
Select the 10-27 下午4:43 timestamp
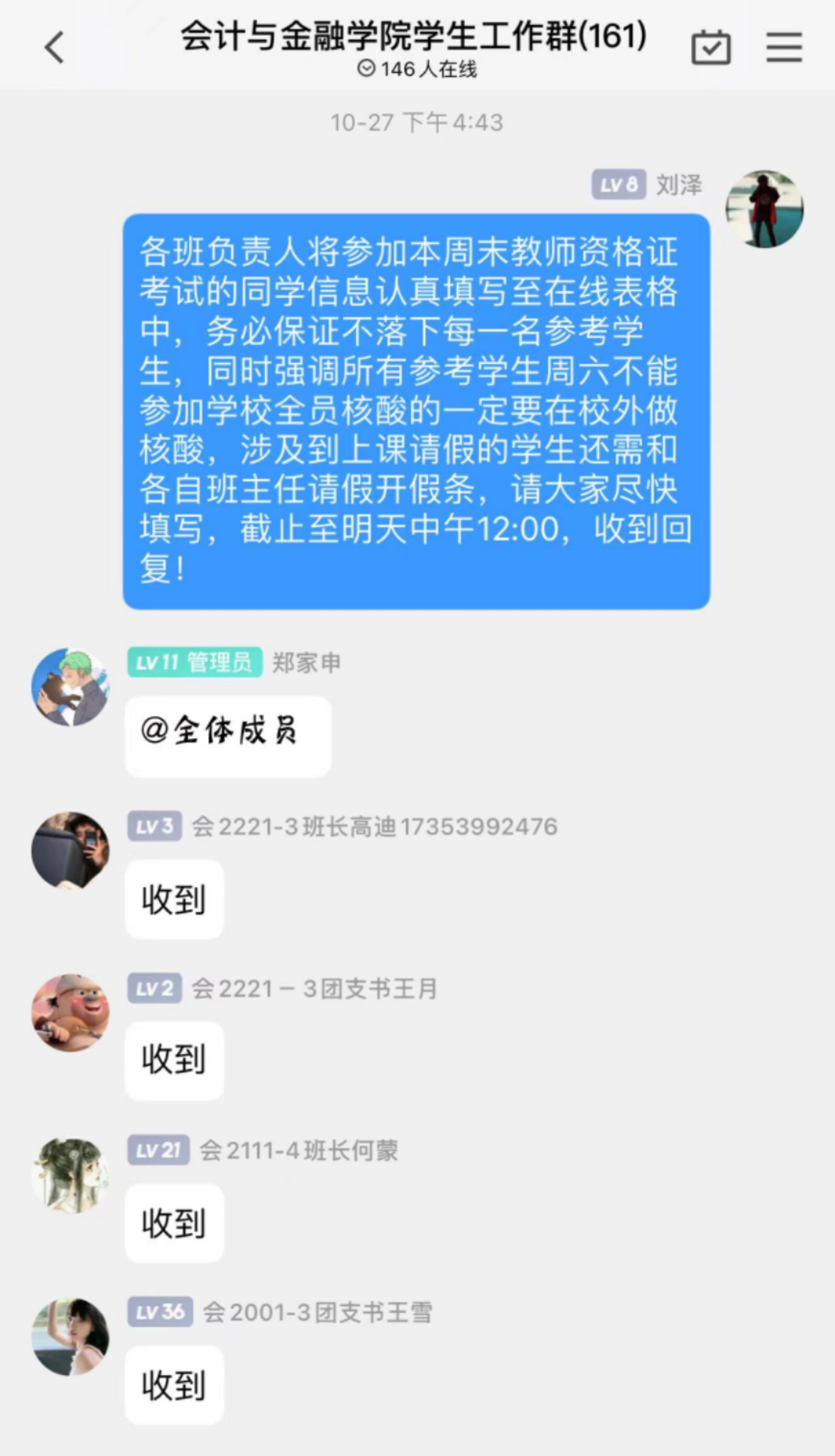click(x=417, y=121)
